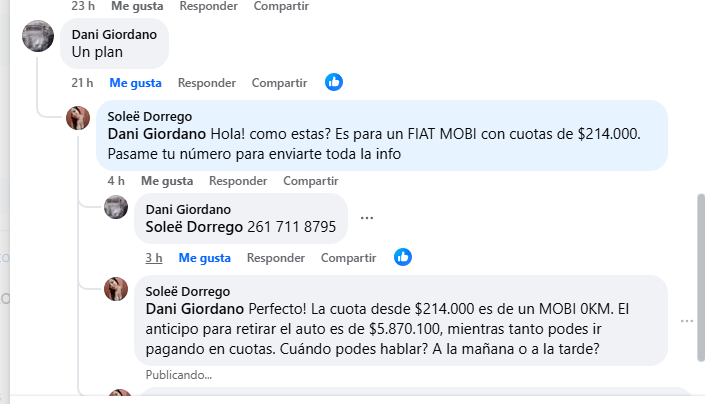Open the 21 h timestamp link
This screenshot has height=404, width=705.
coord(82,83)
